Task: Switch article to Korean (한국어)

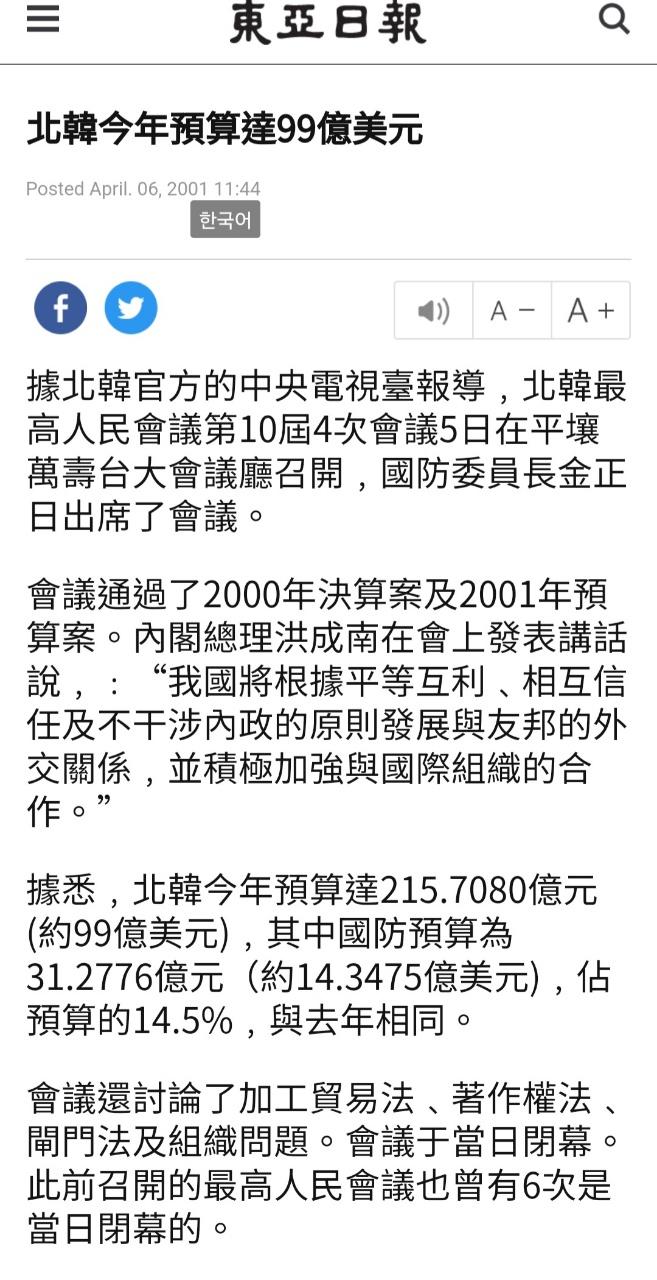Action: [x=225, y=220]
